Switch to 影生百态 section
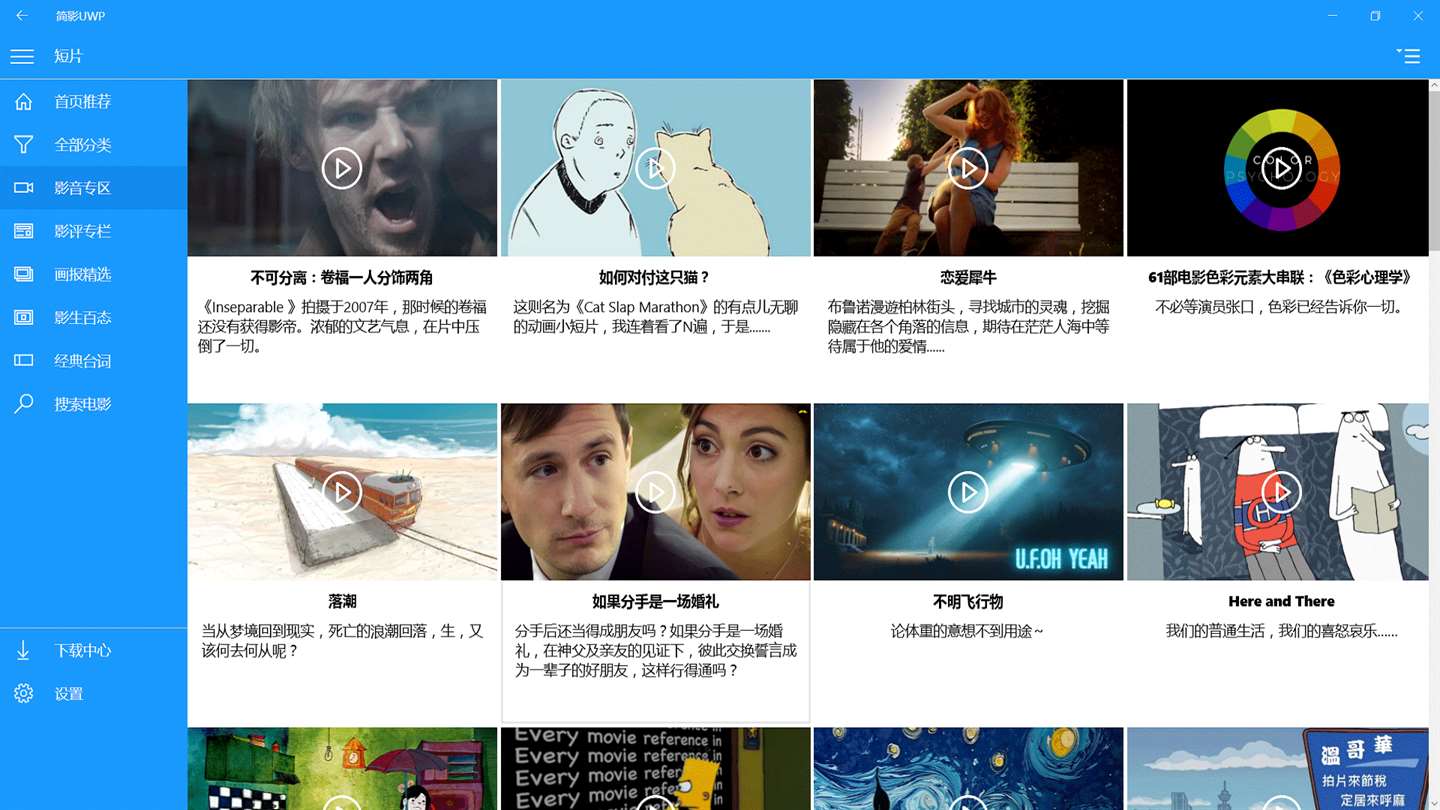The image size is (1440, 810). pos(82,318)
